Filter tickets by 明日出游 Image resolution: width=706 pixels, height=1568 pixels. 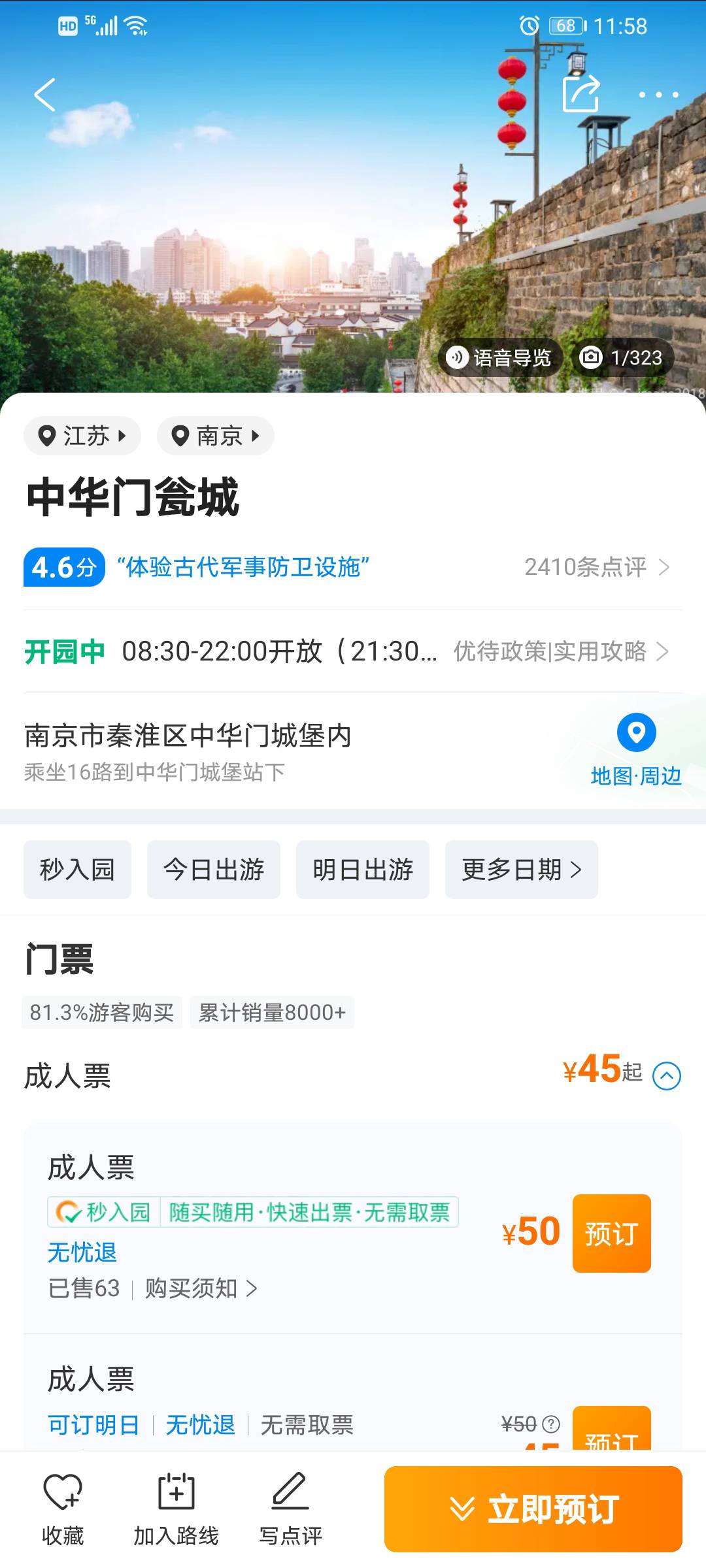click(x=363, y=870)
